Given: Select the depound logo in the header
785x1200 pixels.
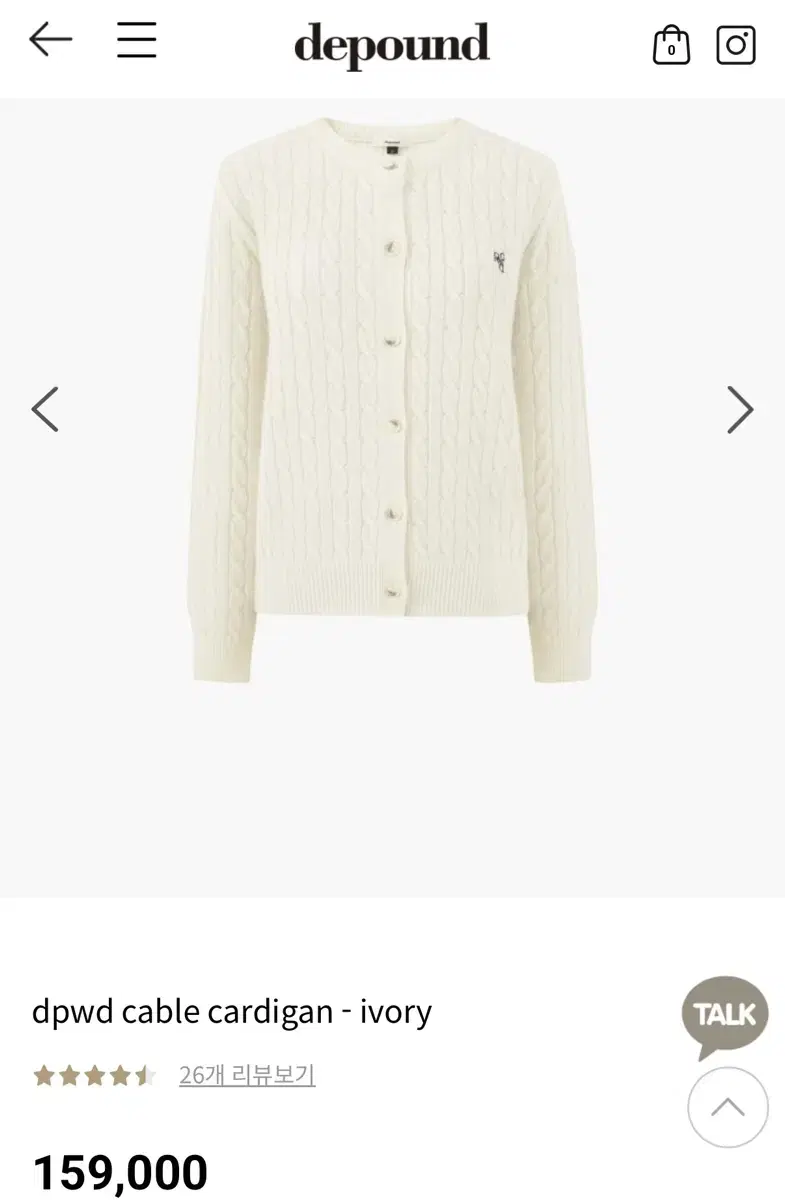Looking at the screenshot, I should [x=392, y=45].
